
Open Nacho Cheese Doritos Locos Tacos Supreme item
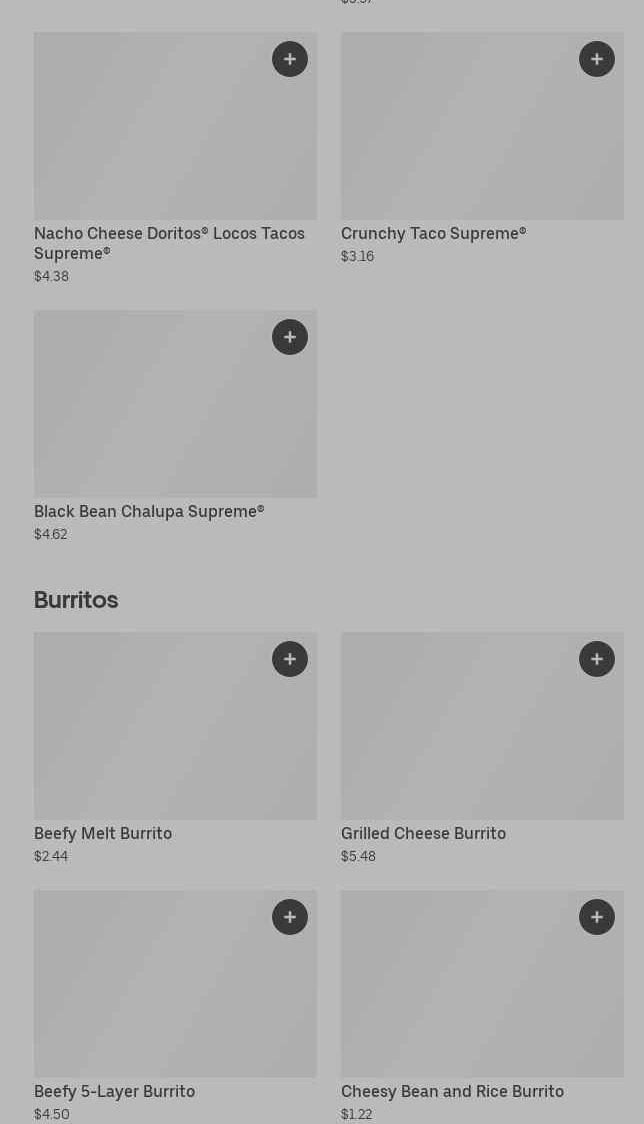coord(150,140)
